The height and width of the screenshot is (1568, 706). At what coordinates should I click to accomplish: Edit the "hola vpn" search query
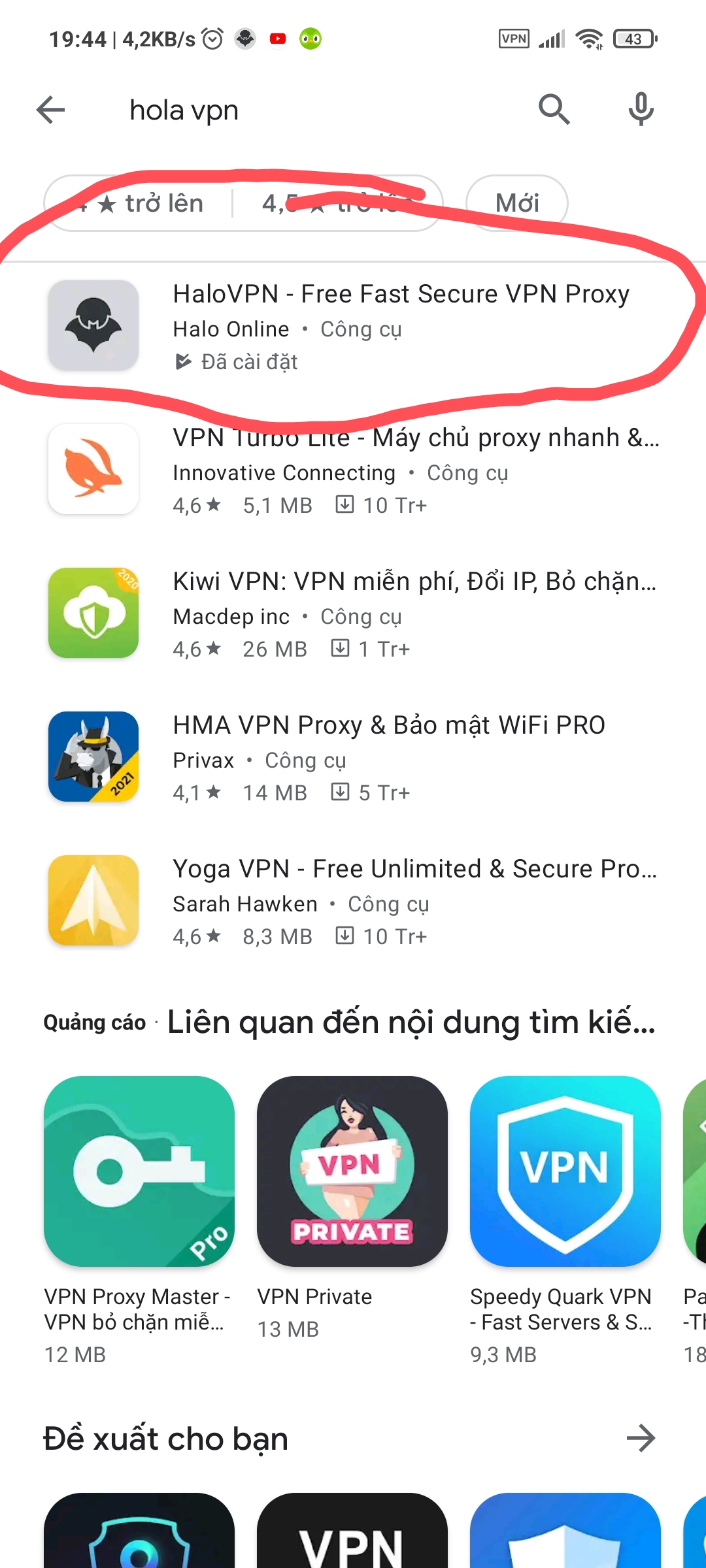(x=184, y=110)
